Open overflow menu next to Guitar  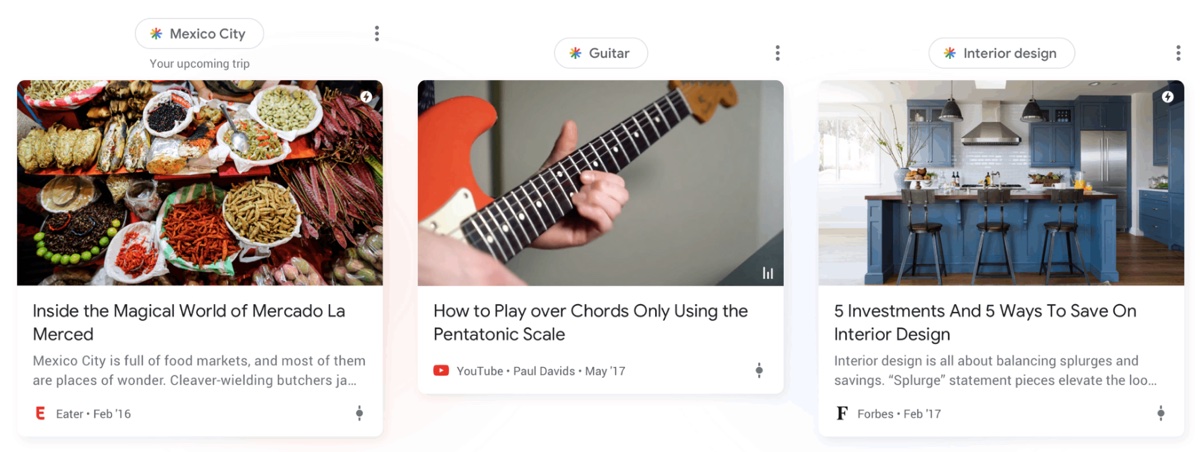click(x=777, y=53)
